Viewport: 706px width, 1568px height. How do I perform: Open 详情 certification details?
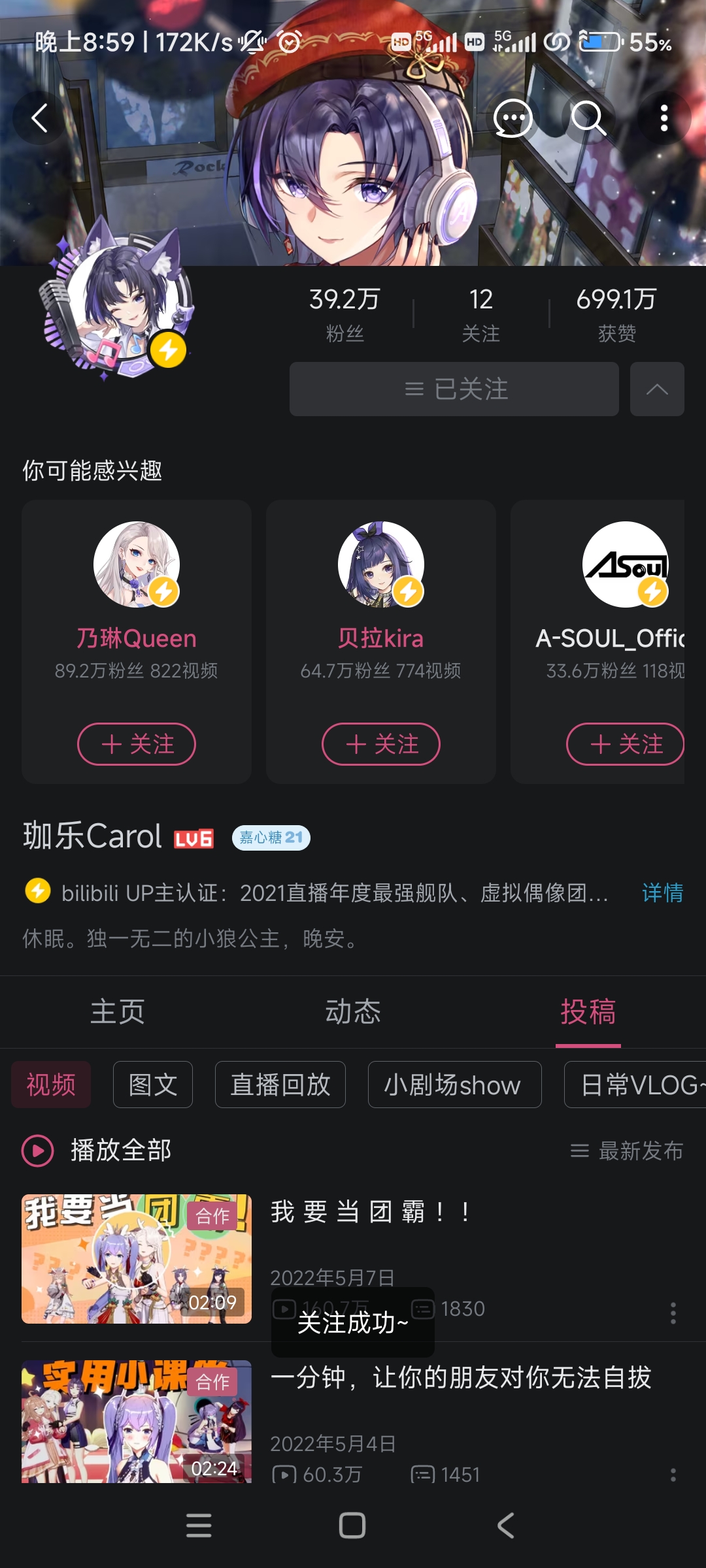pos(662,892)
